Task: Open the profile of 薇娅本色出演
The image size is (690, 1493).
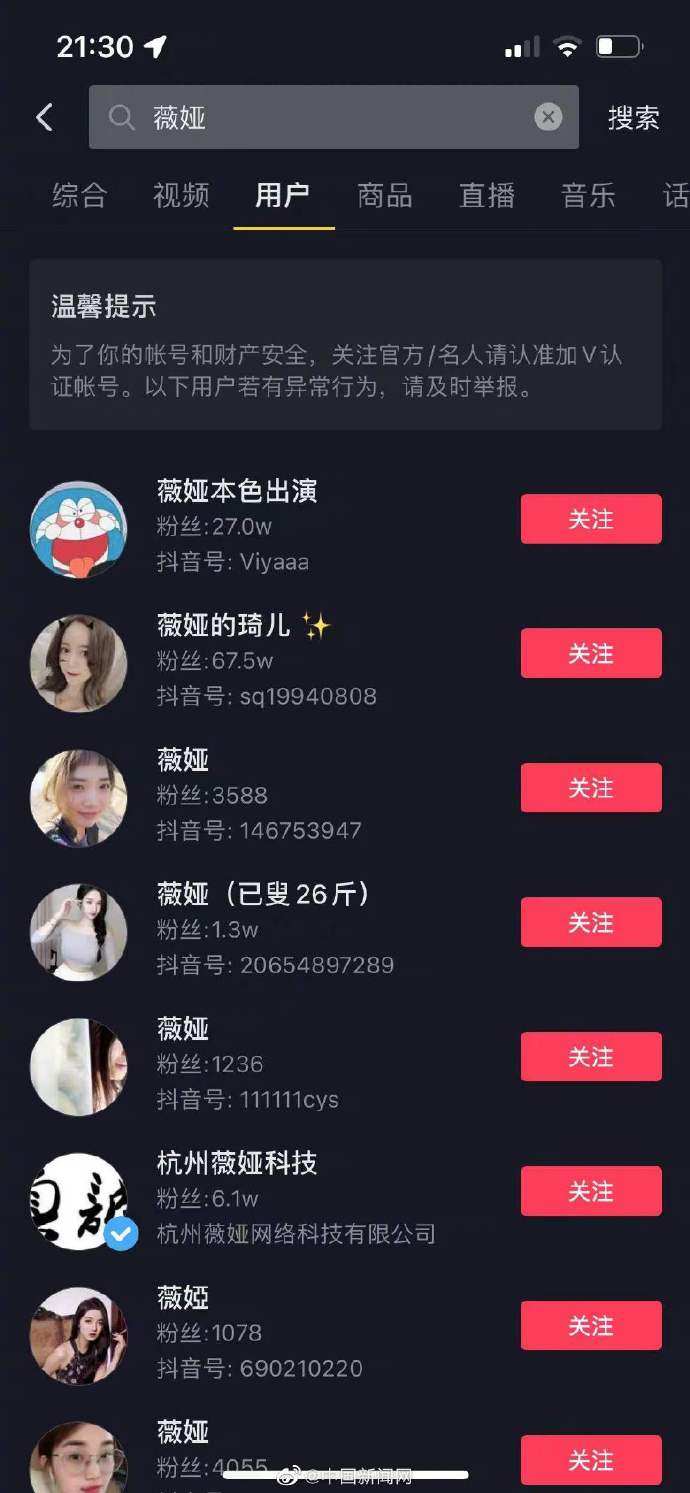Action: (x=236, y=491)
